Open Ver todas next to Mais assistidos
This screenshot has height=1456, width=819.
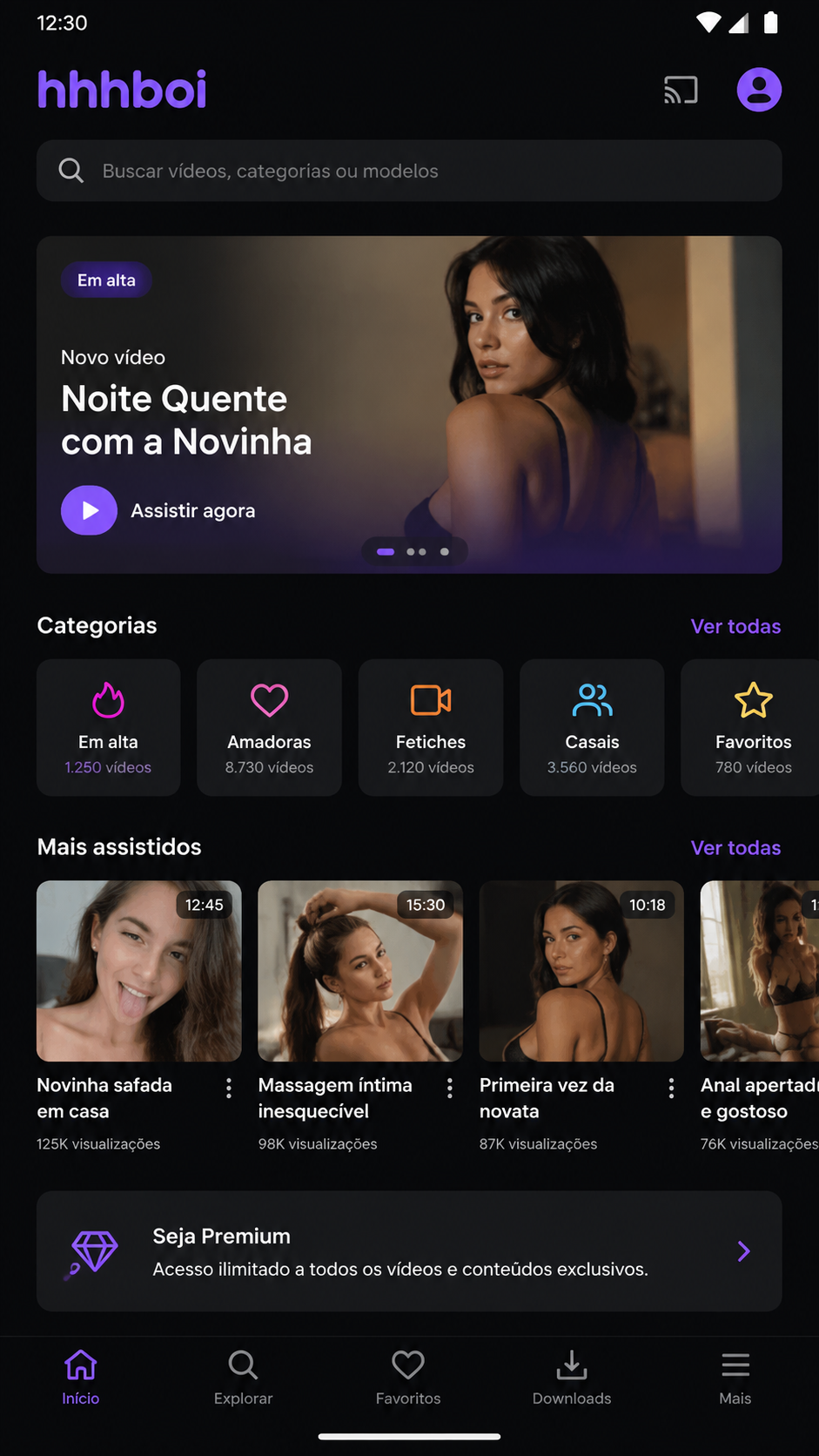[x=735, y=847]
